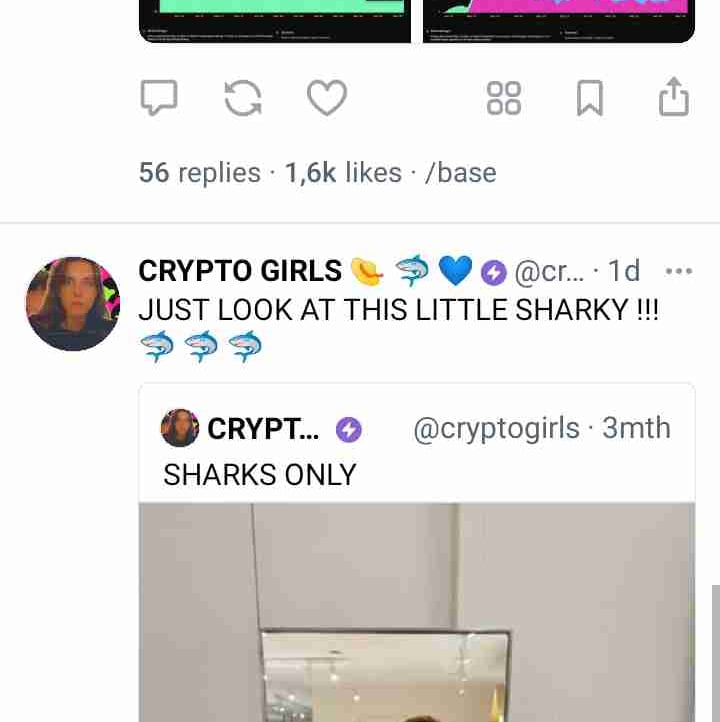Open overflow menu on CRYPTO GIRLS post

(x=678, y=271)
